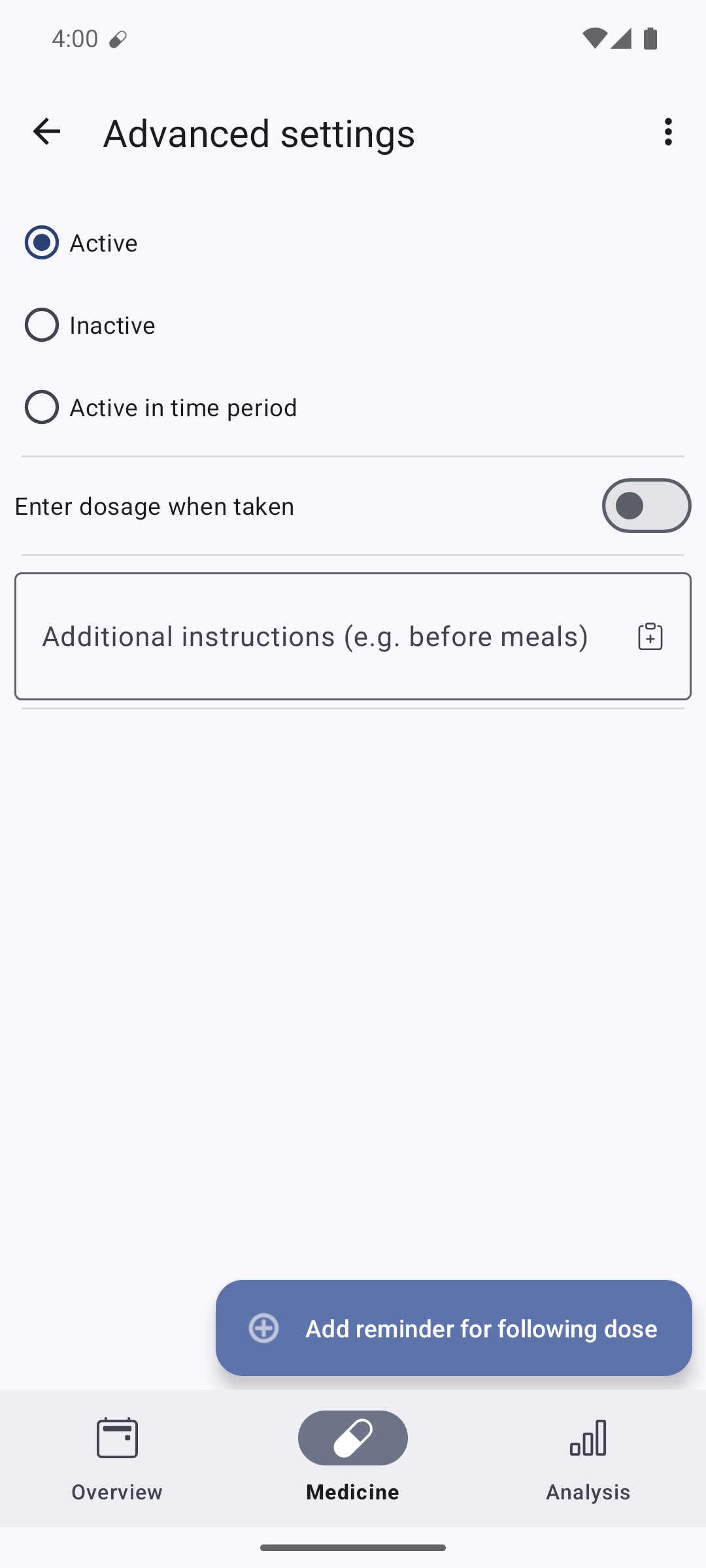Screen dimensions: 706x1568
Task: Toggle Enter dosage when taken
Action: tap(646, 506)
